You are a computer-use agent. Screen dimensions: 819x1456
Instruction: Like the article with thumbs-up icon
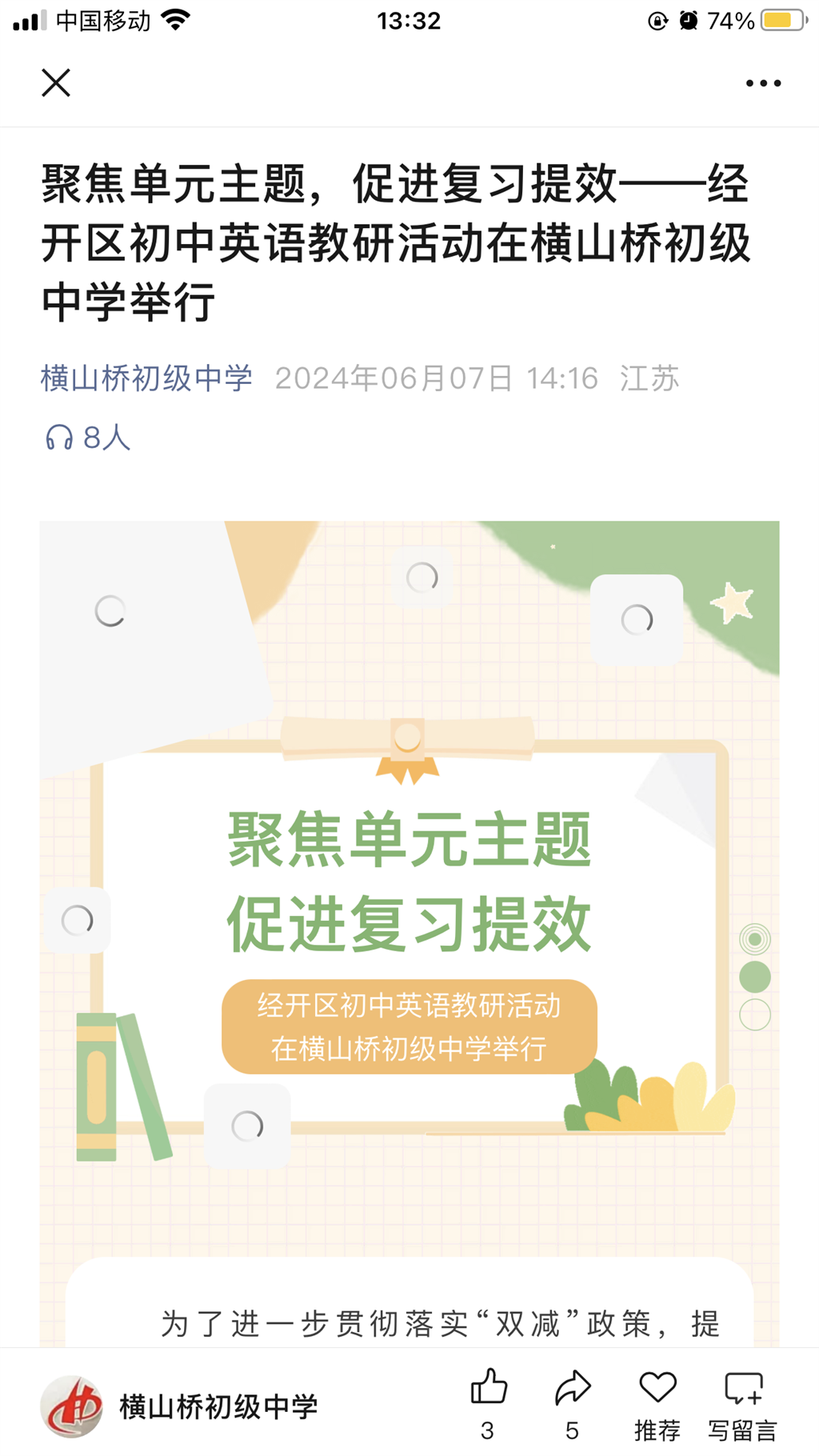[488, 1388]
